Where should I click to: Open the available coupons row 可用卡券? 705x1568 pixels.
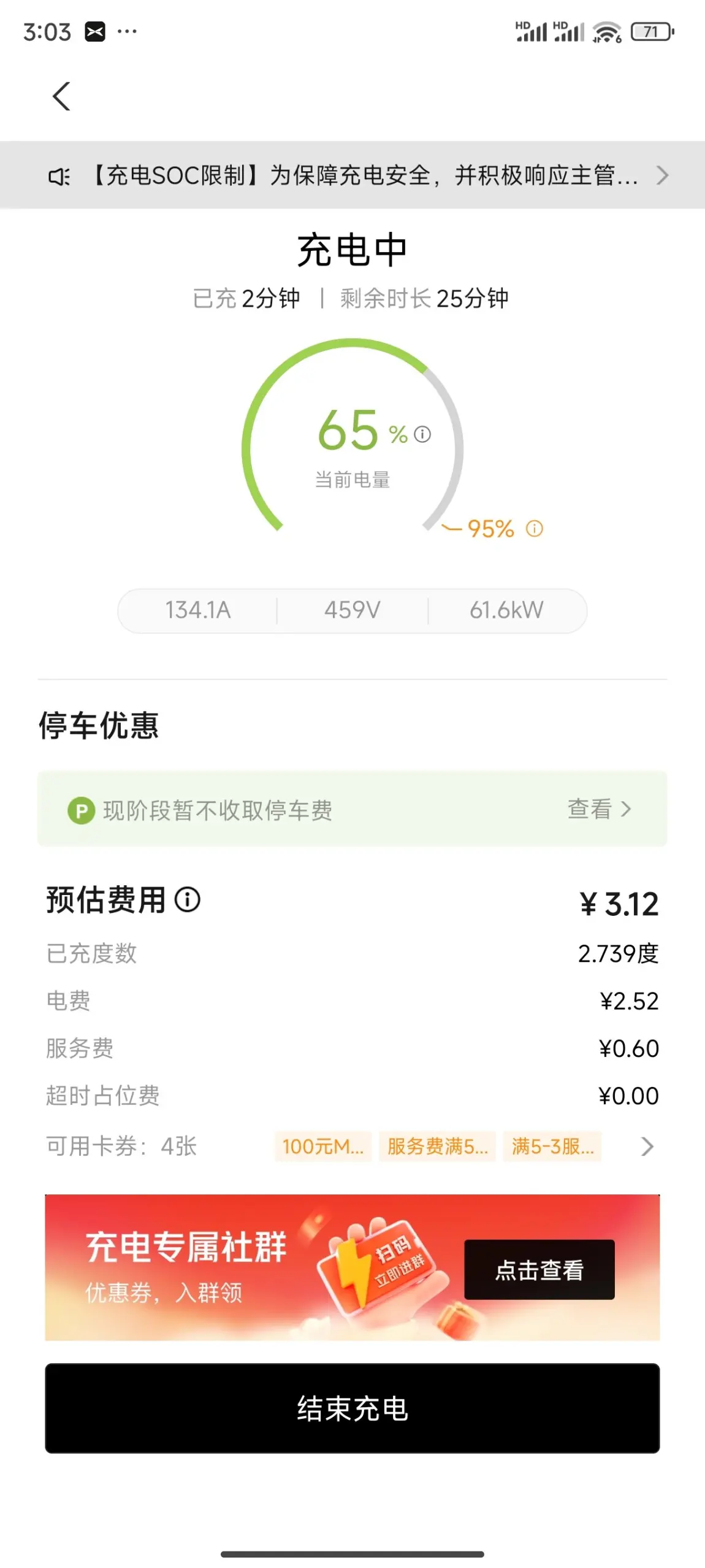click(352, 1146)
